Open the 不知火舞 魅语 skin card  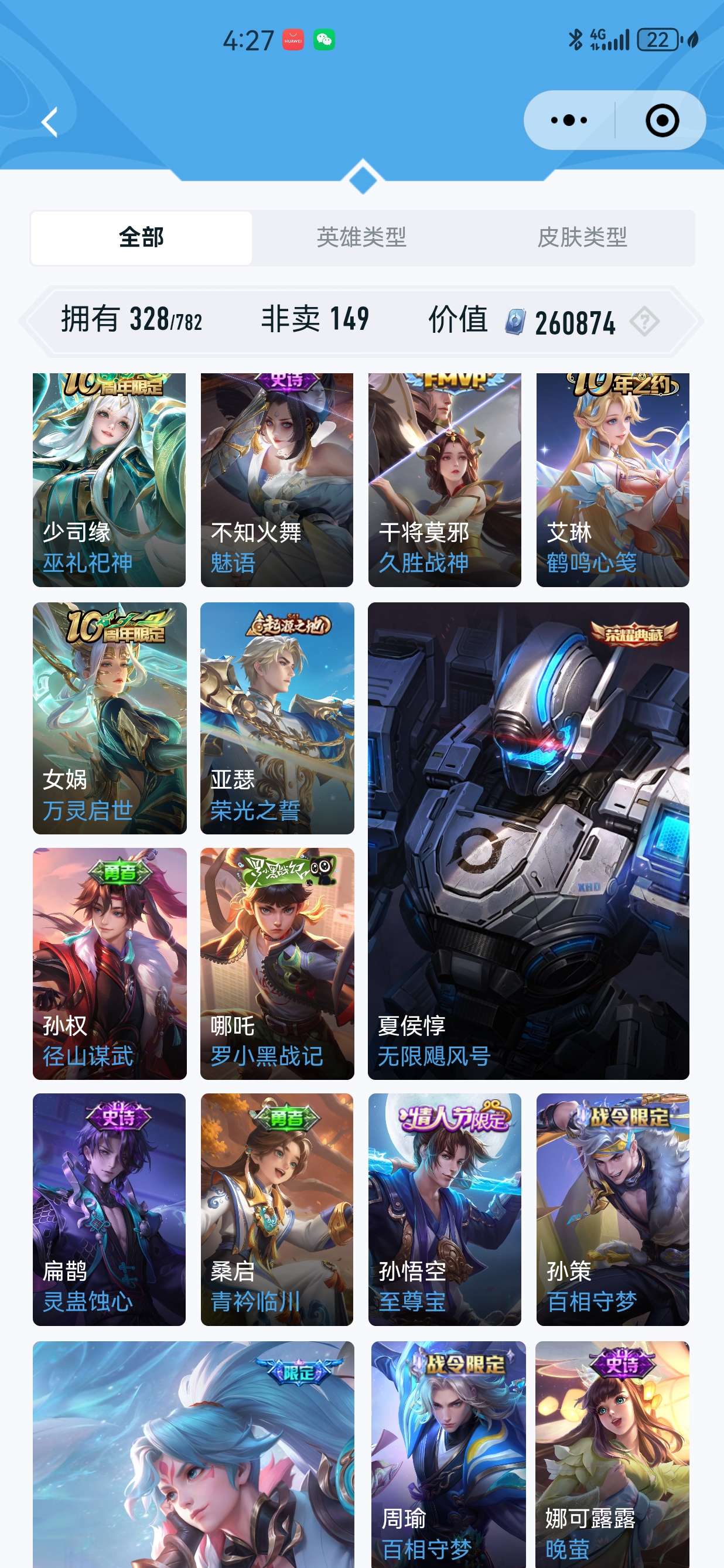click(277, 481)
